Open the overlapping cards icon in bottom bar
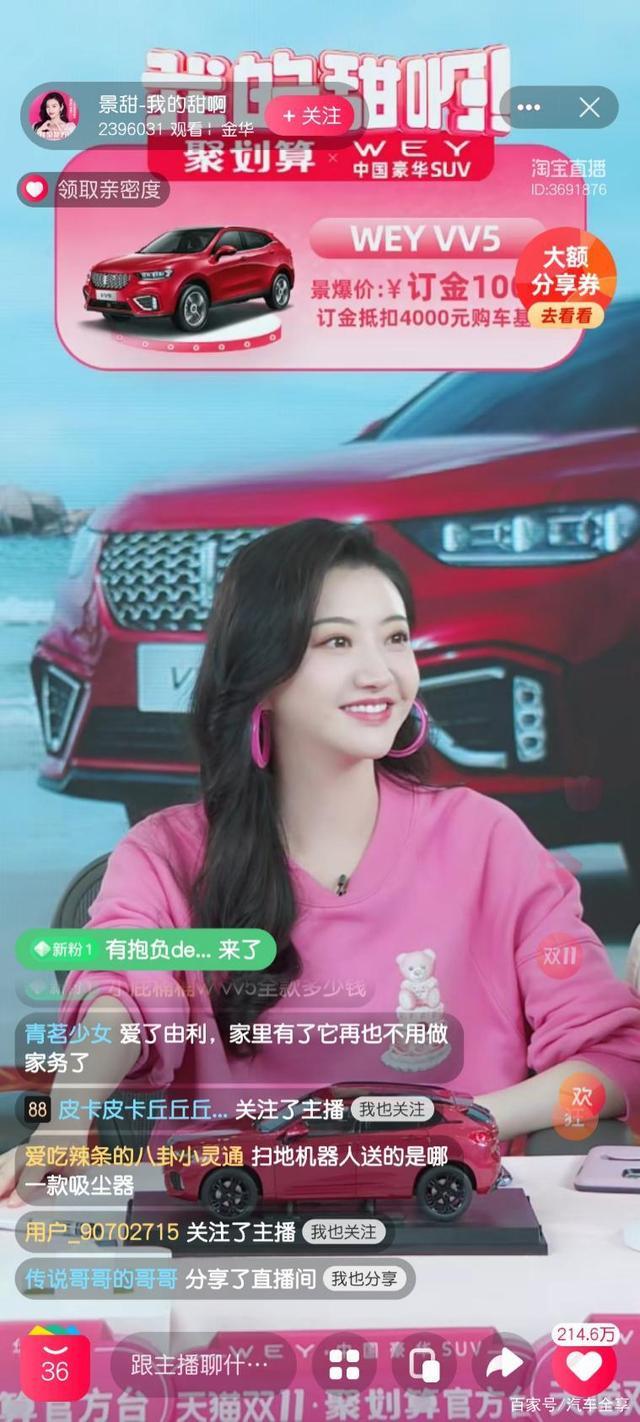 pos(424,1366)
